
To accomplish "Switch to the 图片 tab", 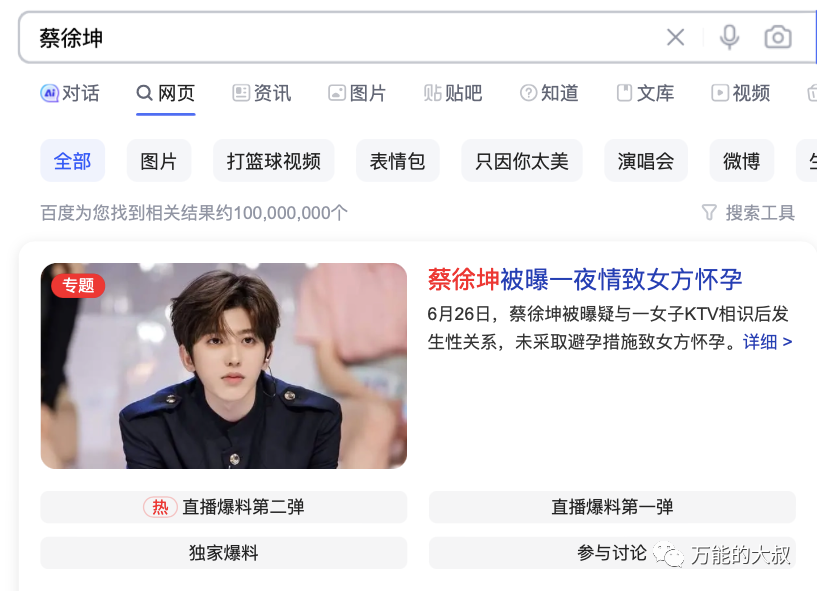I will (357, 93).
